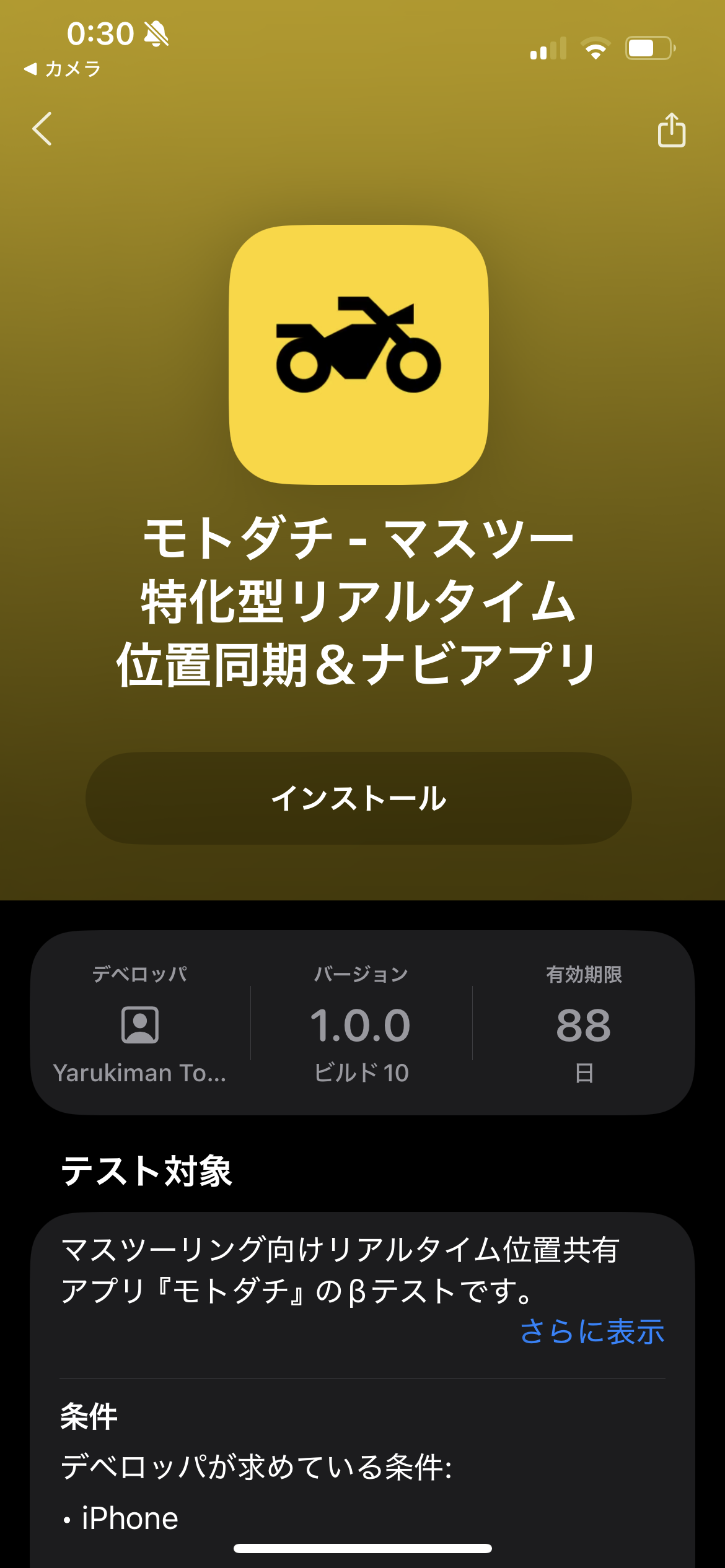Tap the バージョン 1.0.0 value
725x1568 pixels.
coord(361,1025)
